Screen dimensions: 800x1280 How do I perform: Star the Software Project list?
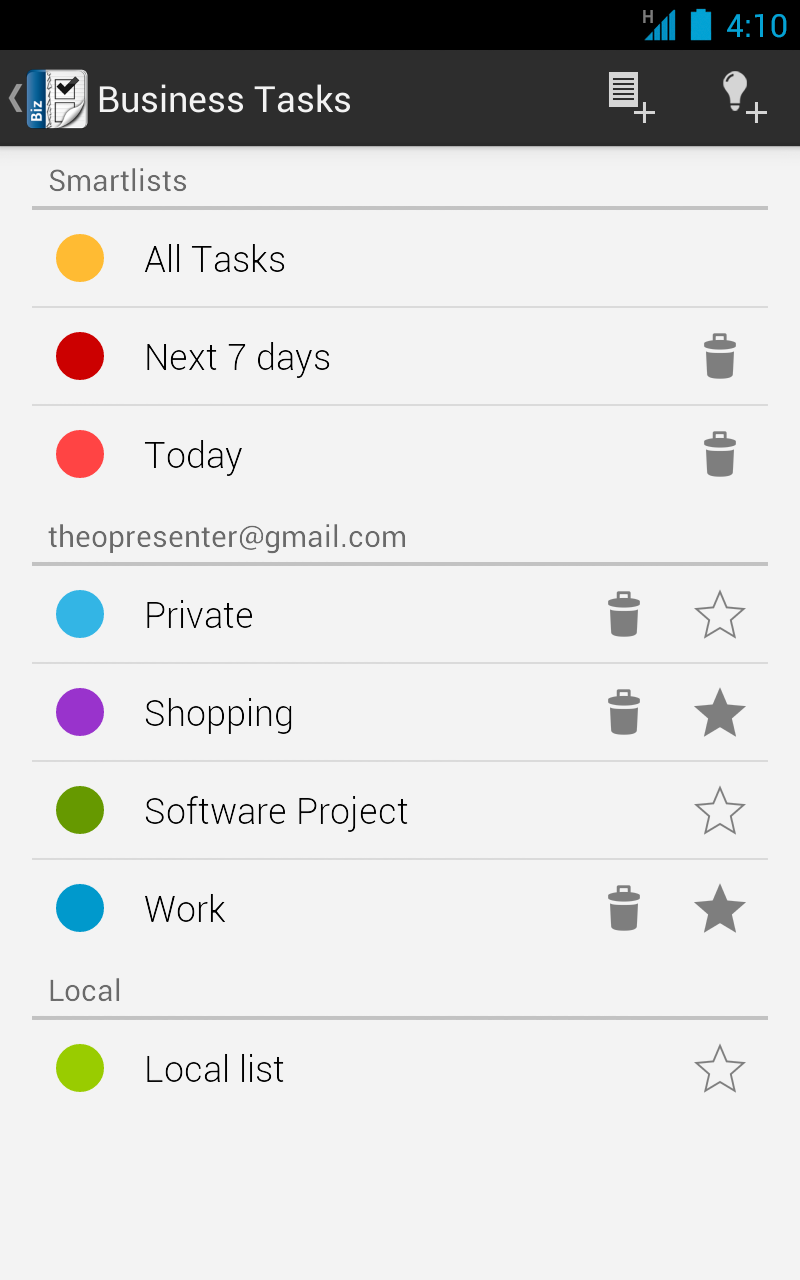720,811
